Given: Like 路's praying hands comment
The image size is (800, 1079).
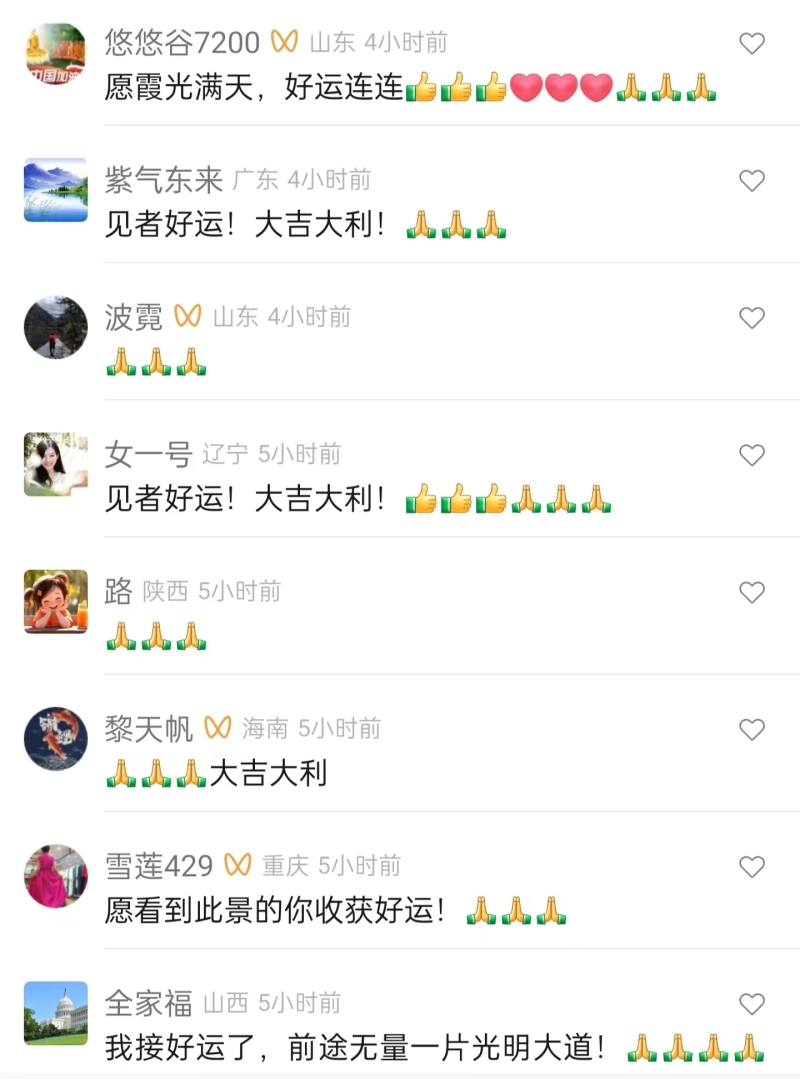Looking at the screenshot, I should pos(751,592).
